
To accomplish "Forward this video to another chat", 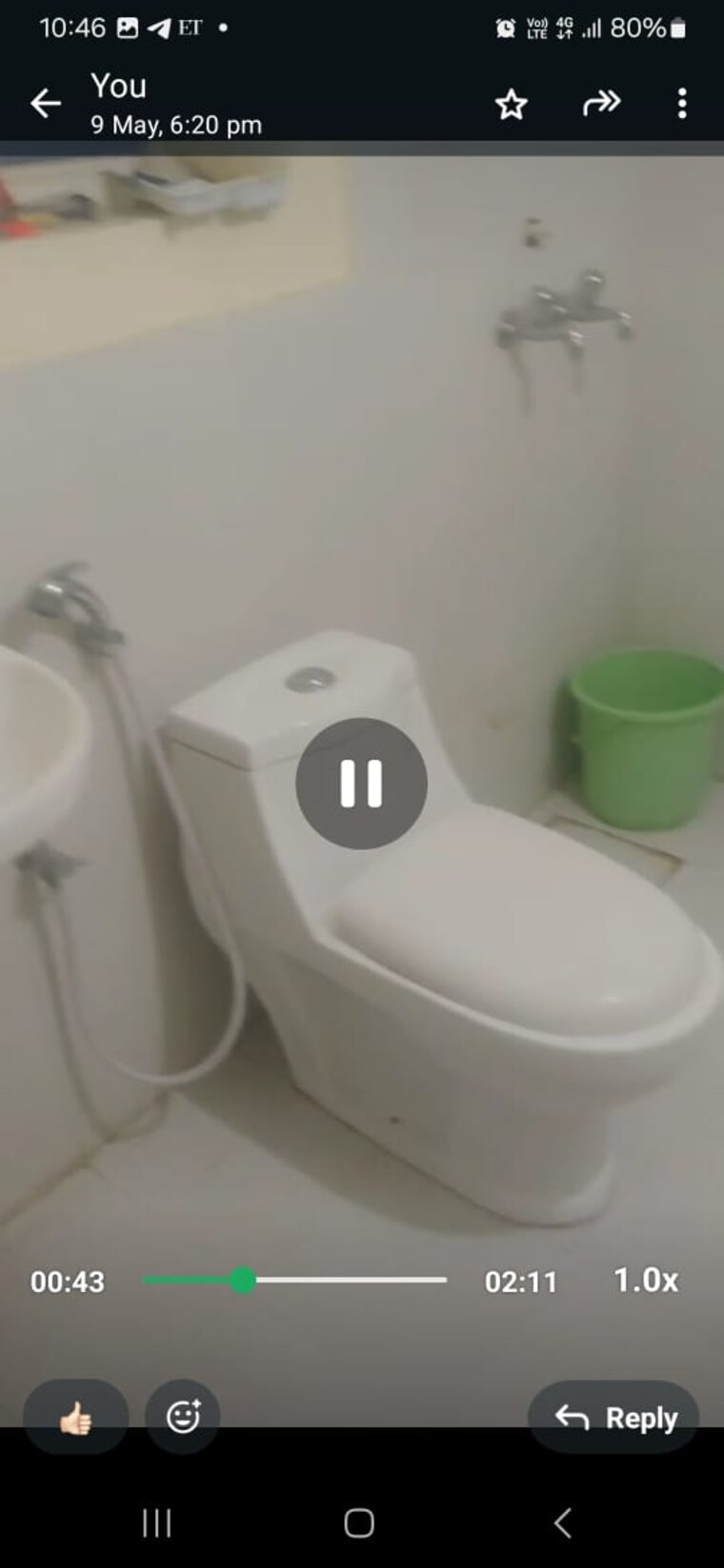I will 601,103.
